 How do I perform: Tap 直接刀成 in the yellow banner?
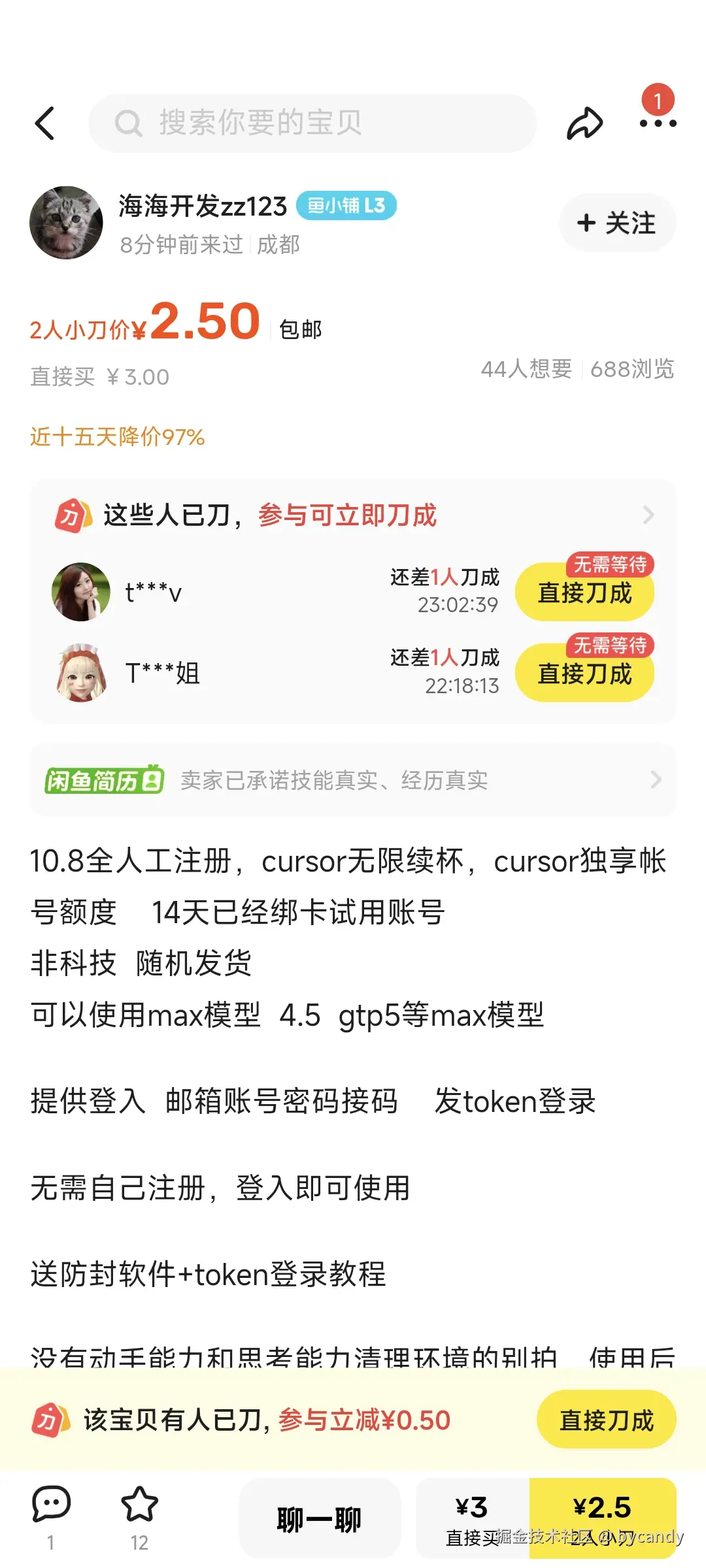click(x=606, y=1420)
